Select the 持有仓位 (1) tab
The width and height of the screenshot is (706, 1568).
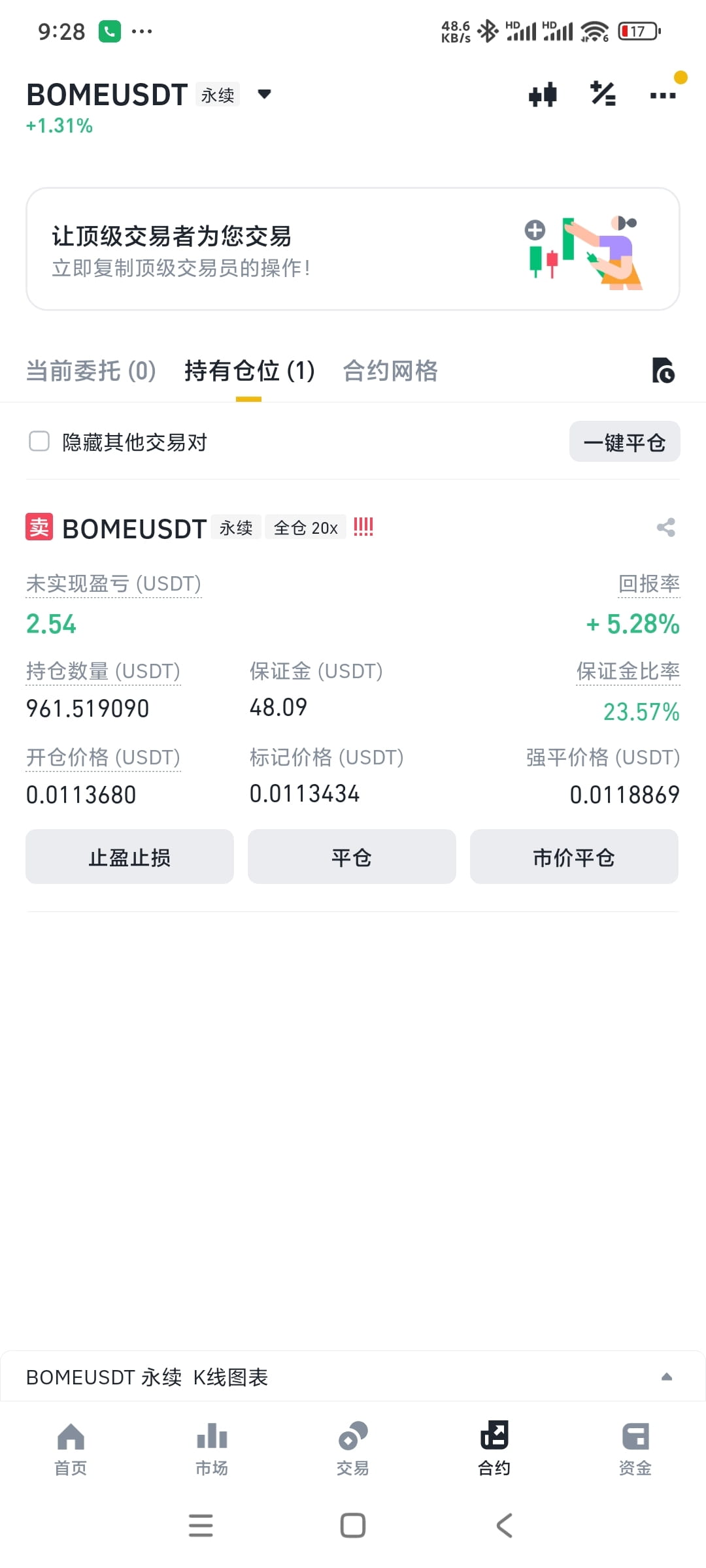tap(249, 370)
